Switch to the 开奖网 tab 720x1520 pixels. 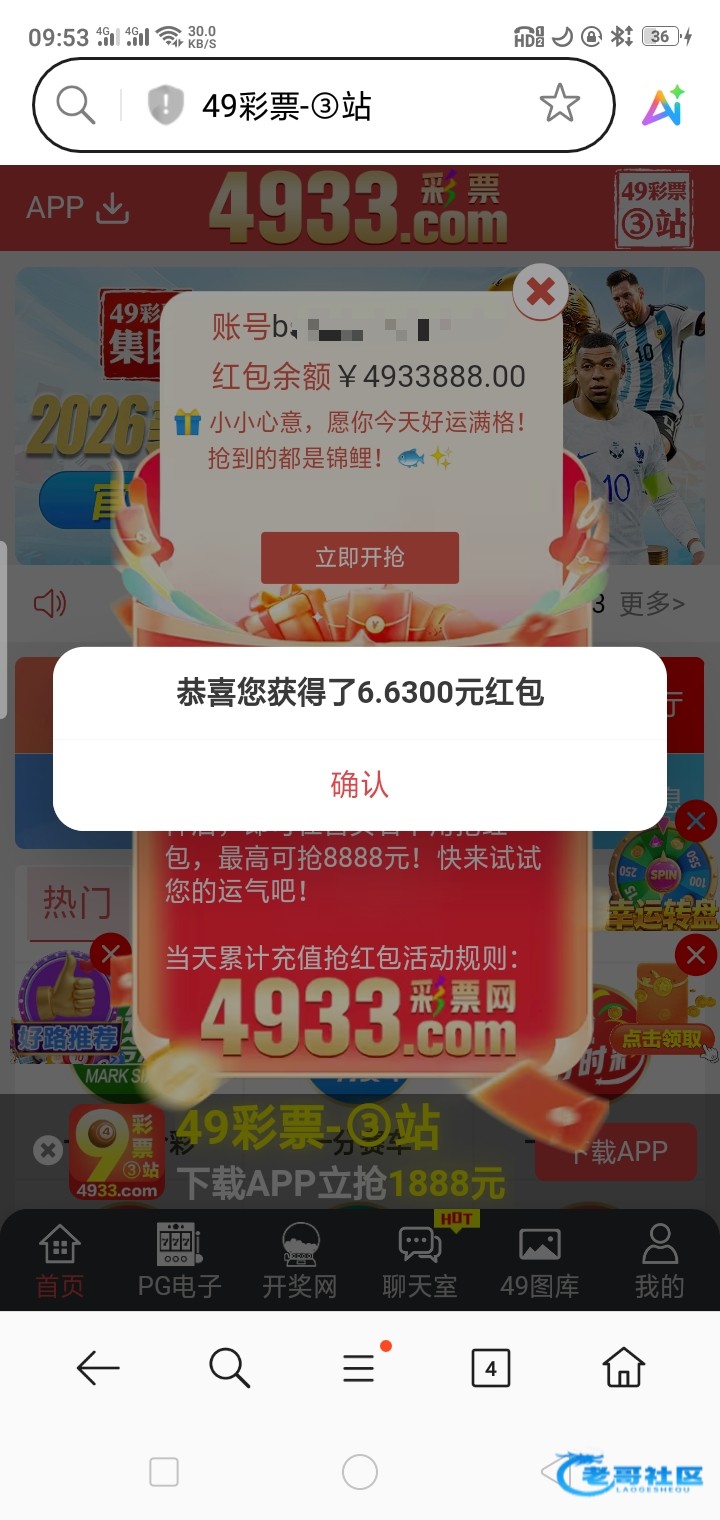coord(300,1262)
